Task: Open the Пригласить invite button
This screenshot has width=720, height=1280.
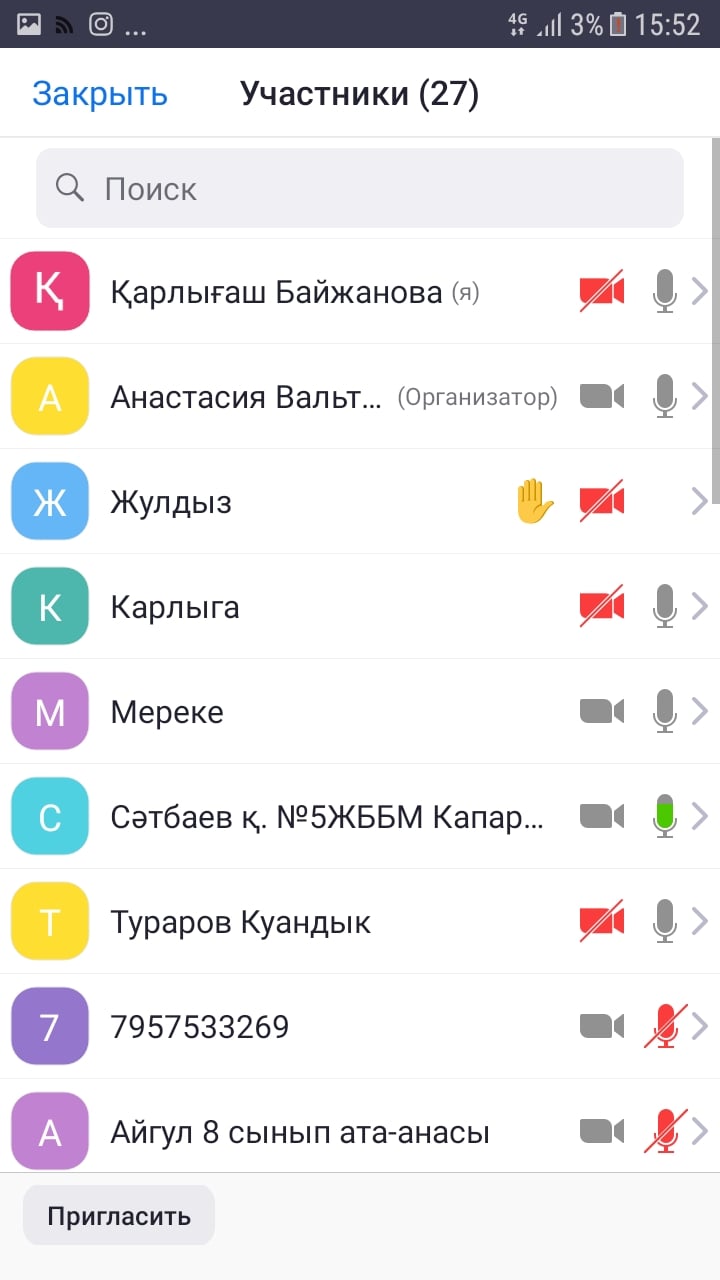Action: coord(119,1215)
